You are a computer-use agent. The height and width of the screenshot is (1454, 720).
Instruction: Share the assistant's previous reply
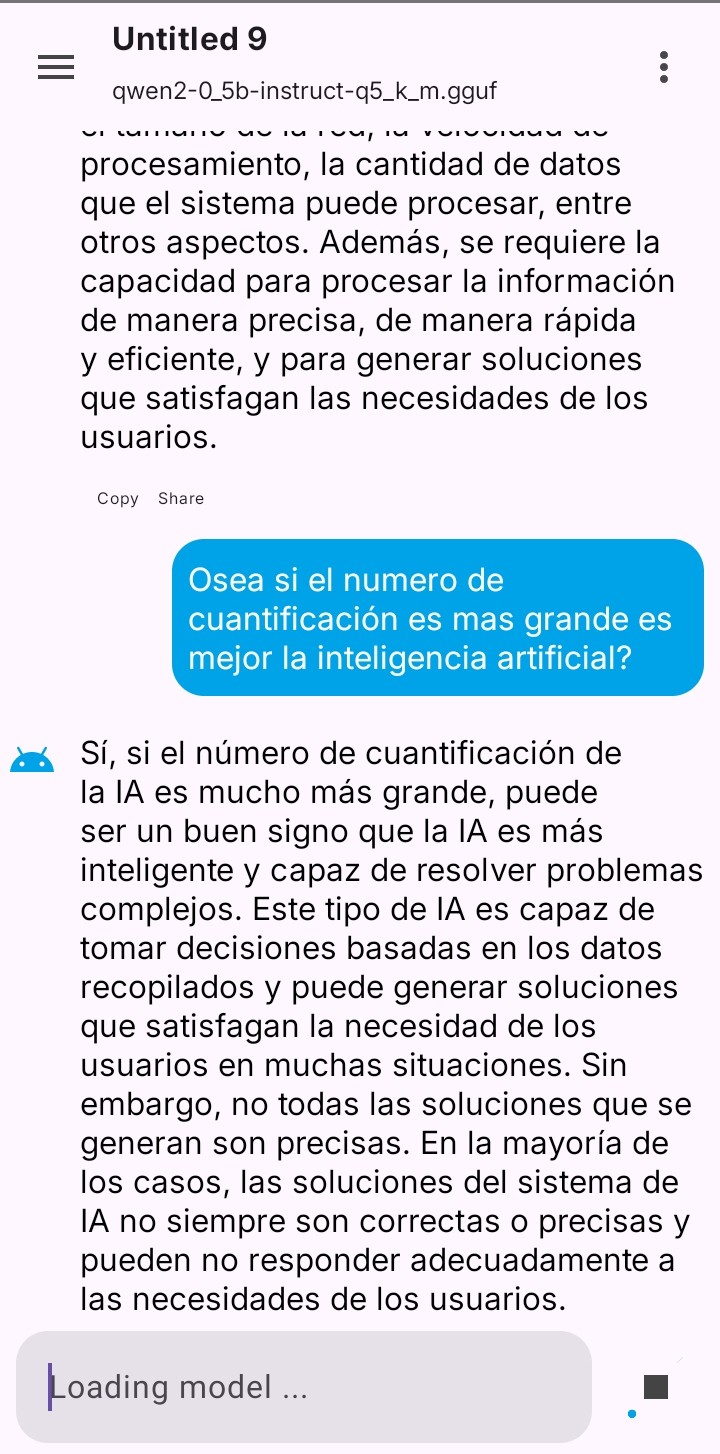(x=181, y=498)
